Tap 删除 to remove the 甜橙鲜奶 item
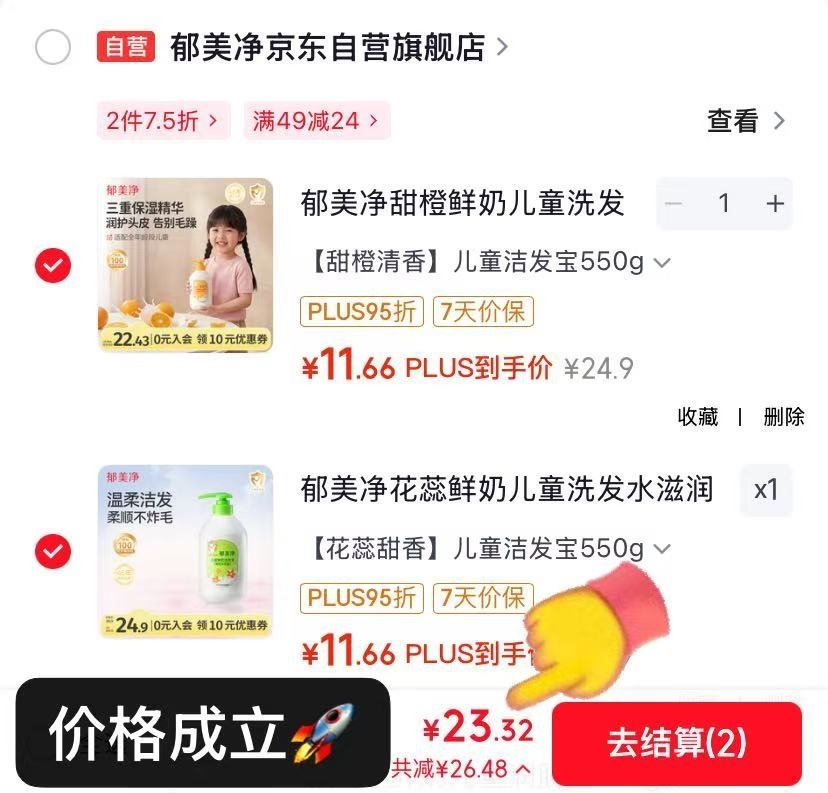Screen dimensions: 828x793 [783, 417]
